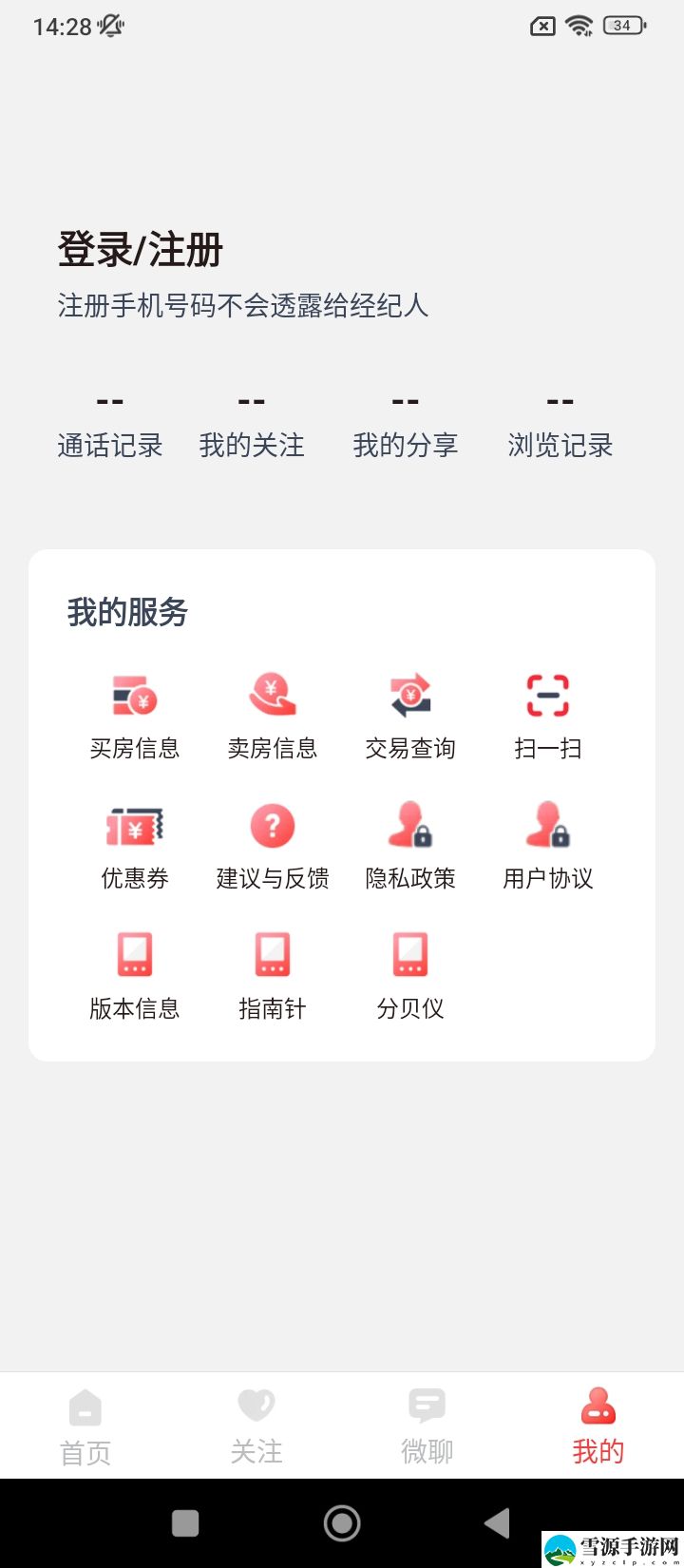View 用户协议 user agreement
684x1568 pixels.
548,847
